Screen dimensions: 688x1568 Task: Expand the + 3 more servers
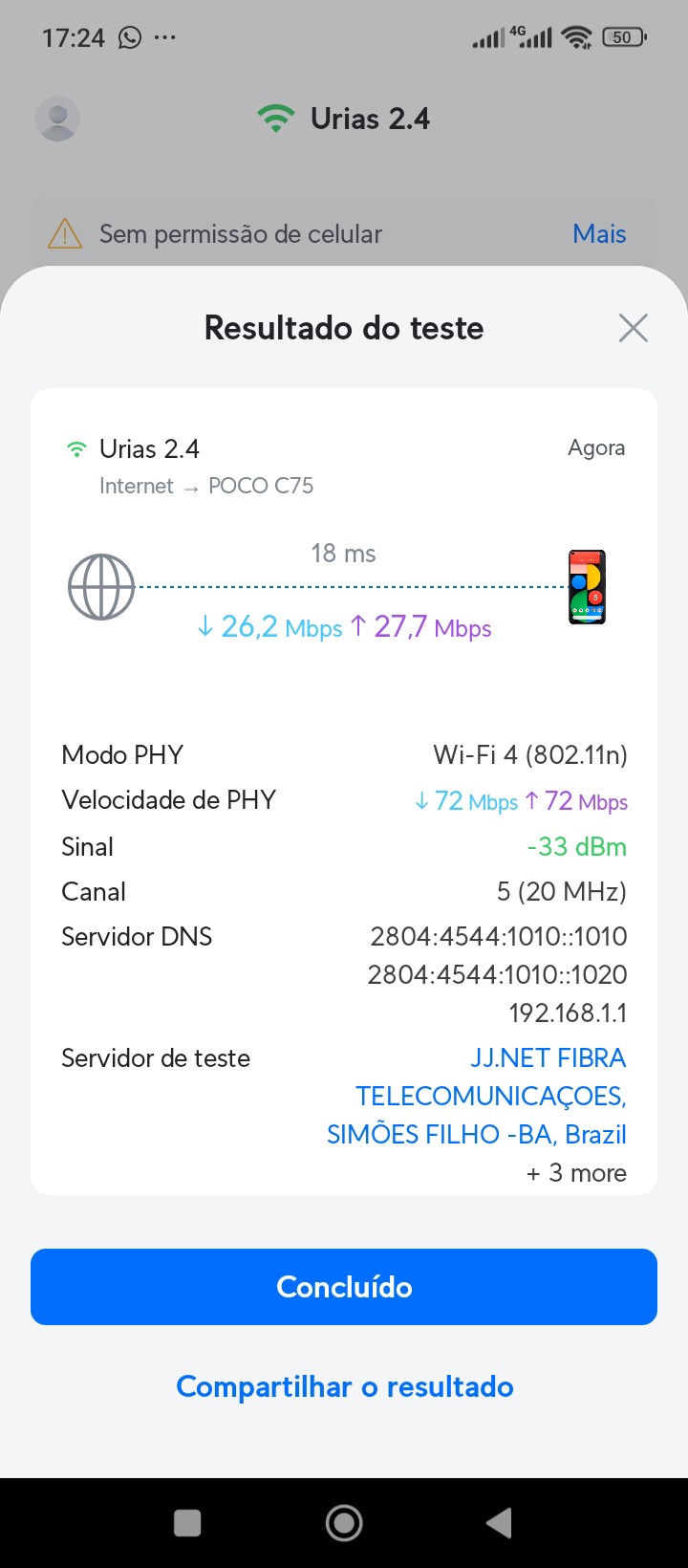coord(576,1173)
